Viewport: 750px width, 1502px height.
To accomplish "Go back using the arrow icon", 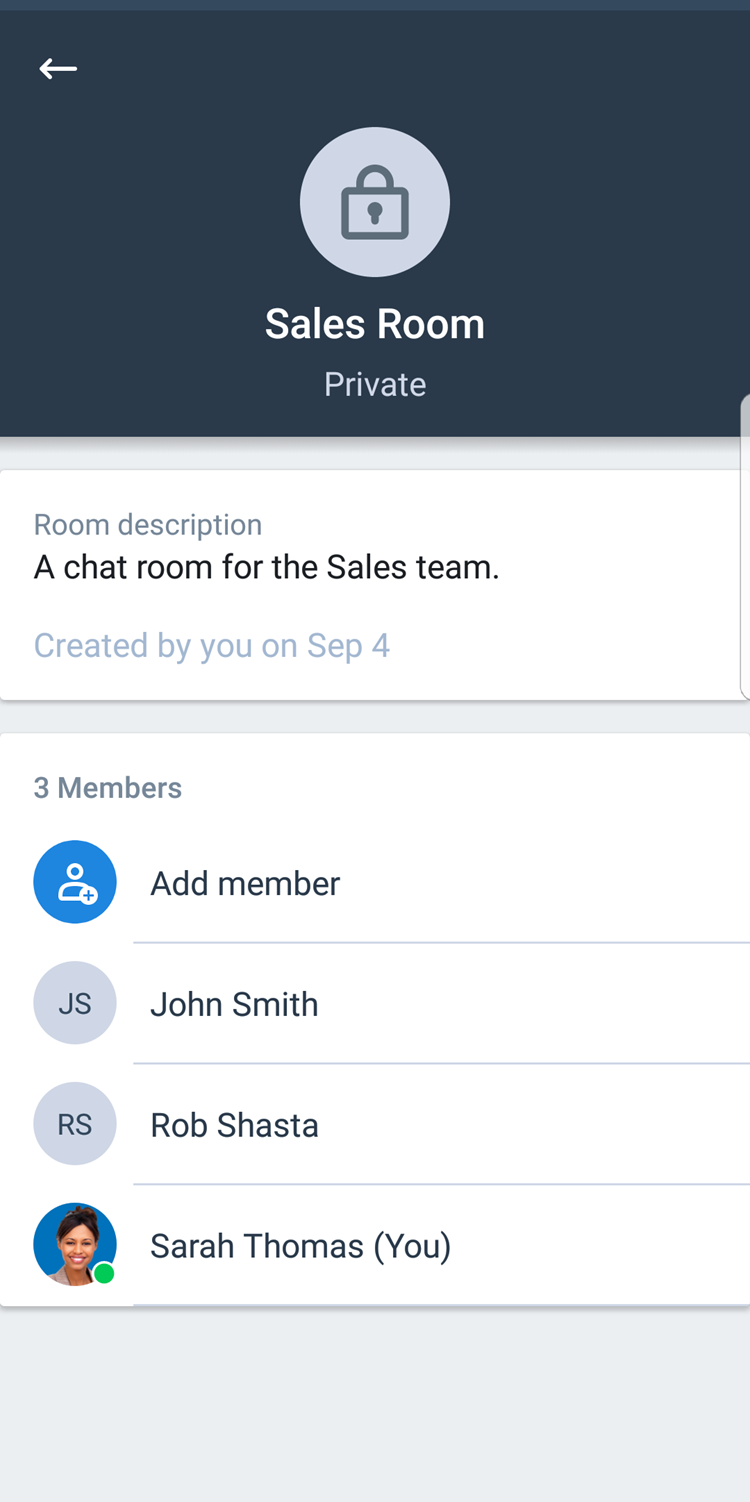I will point(58,68).
